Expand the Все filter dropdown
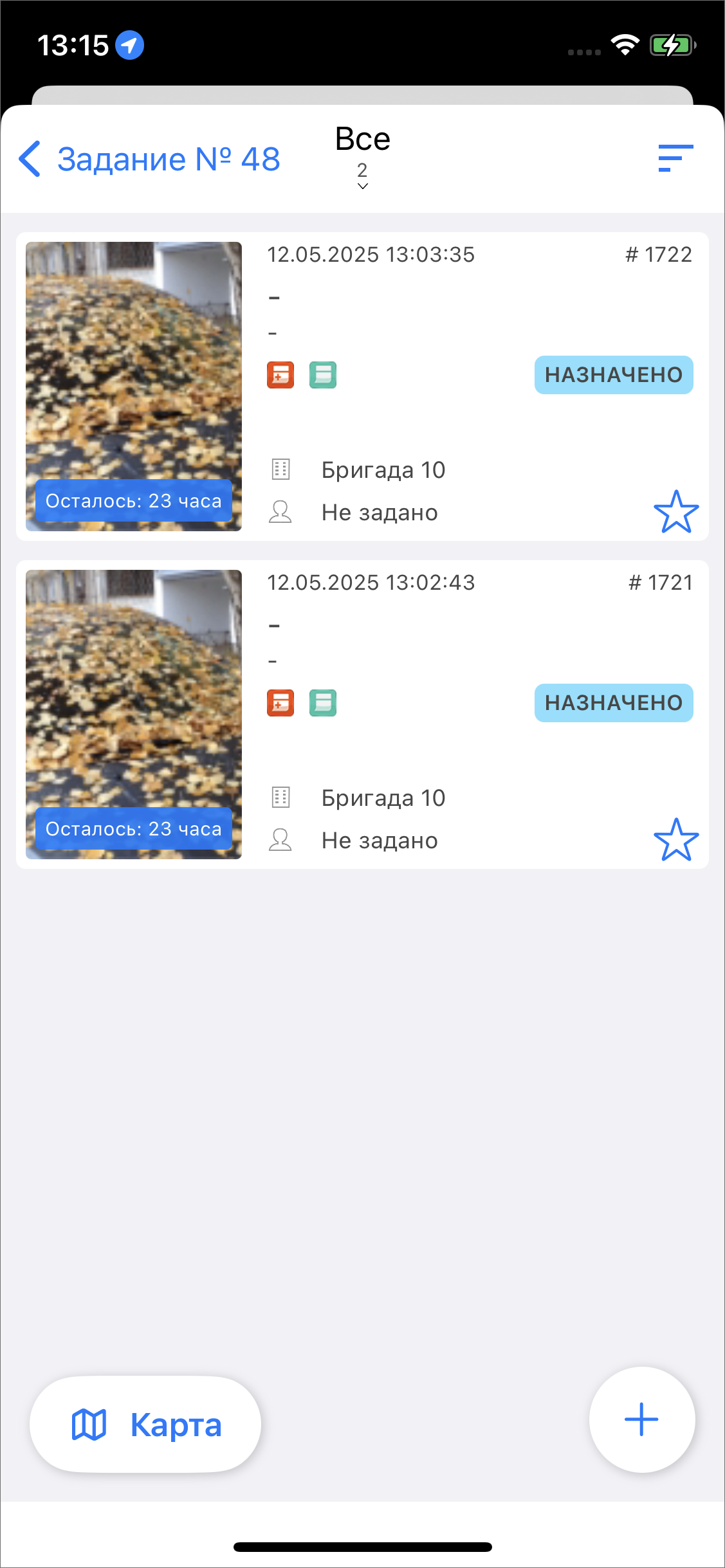725x1568 pixels. coord(362,156)
